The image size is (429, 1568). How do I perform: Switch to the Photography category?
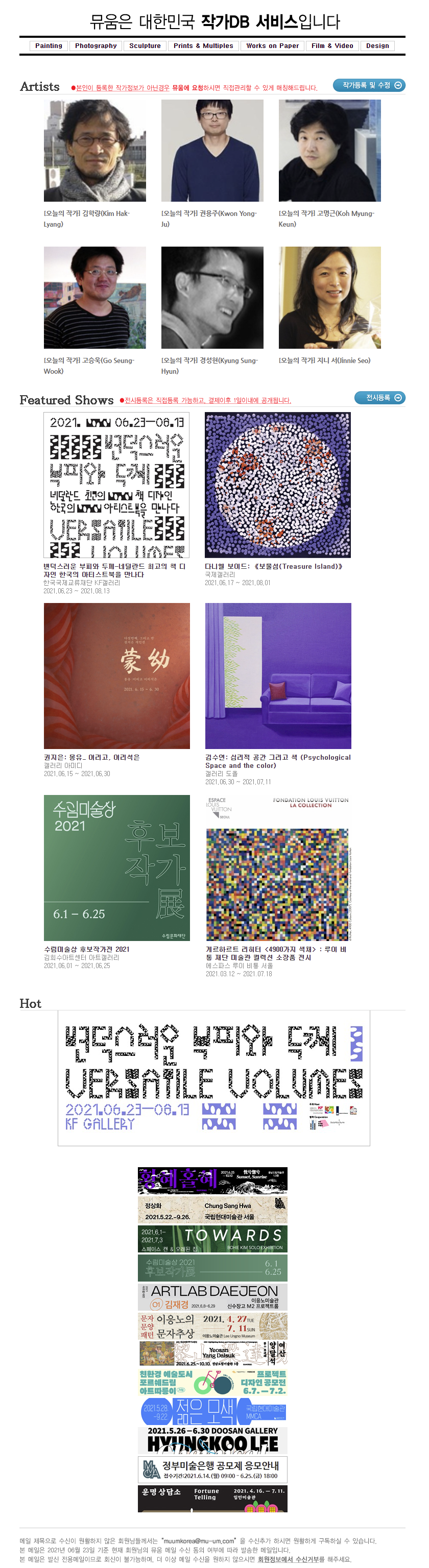96,45
